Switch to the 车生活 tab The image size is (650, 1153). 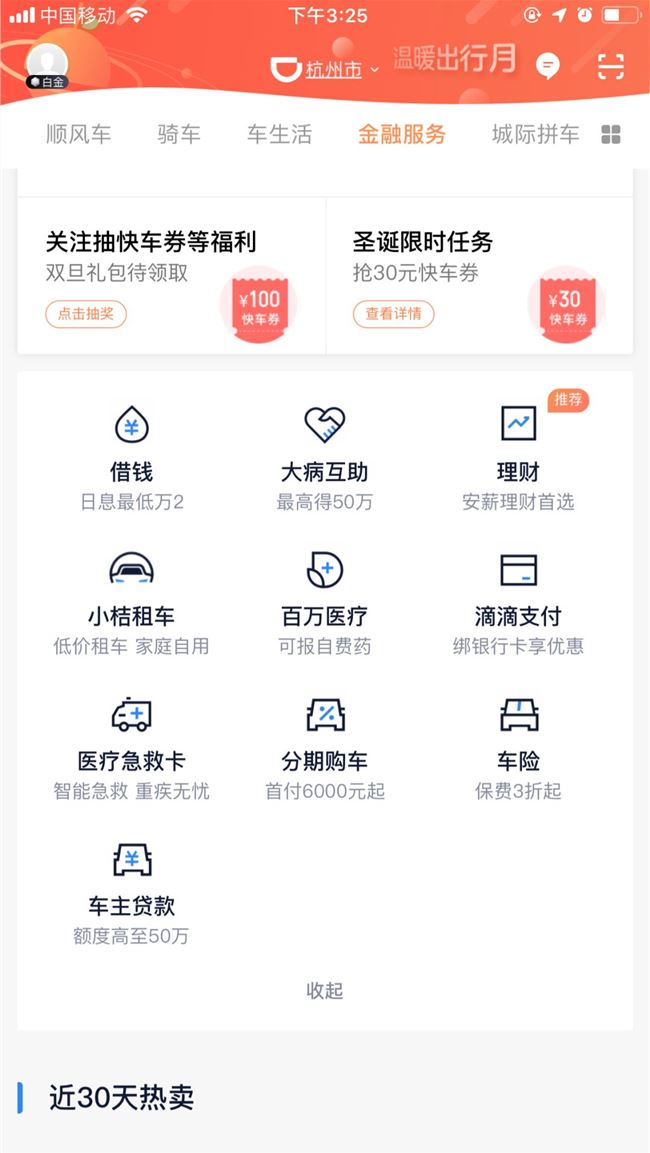click(279, 135)
